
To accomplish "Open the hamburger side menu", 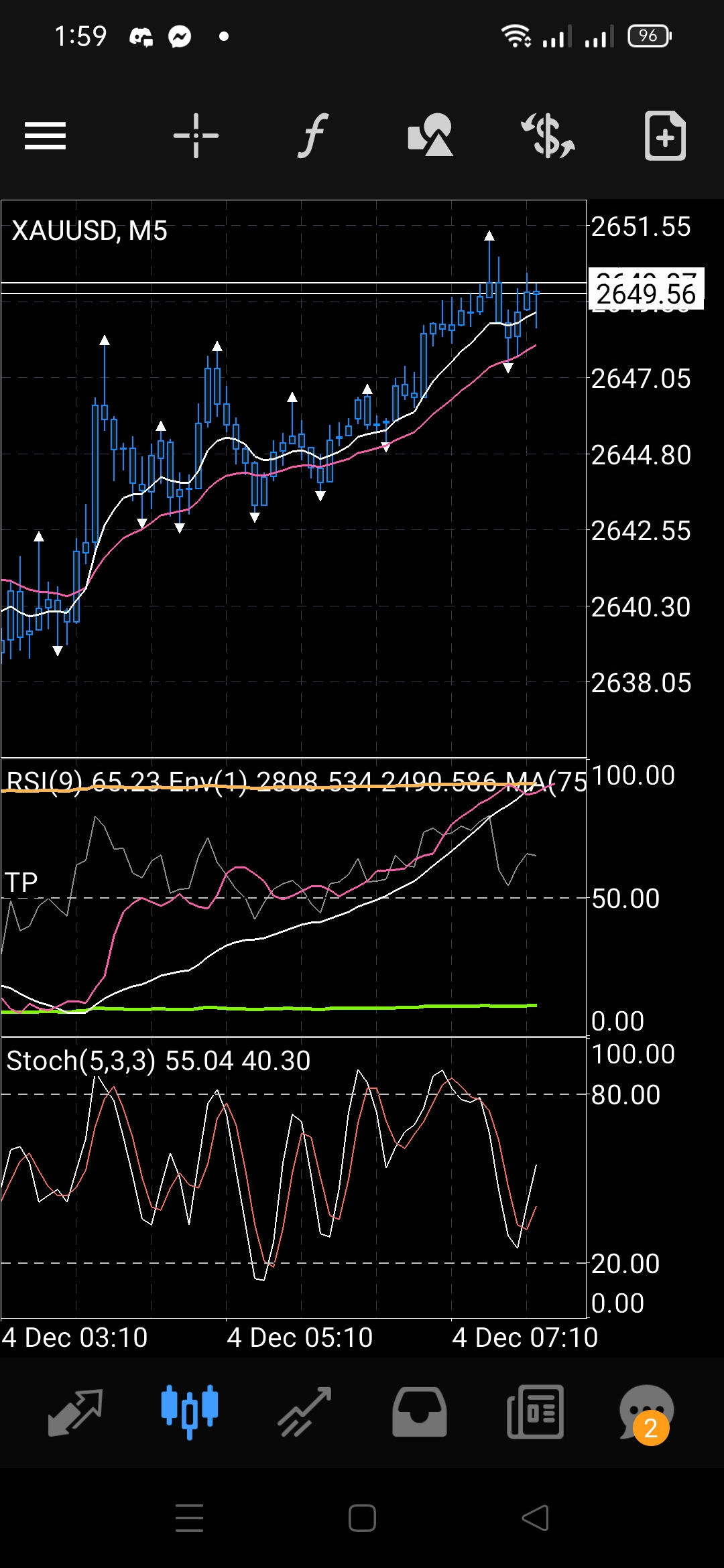I will coord(45,136).
